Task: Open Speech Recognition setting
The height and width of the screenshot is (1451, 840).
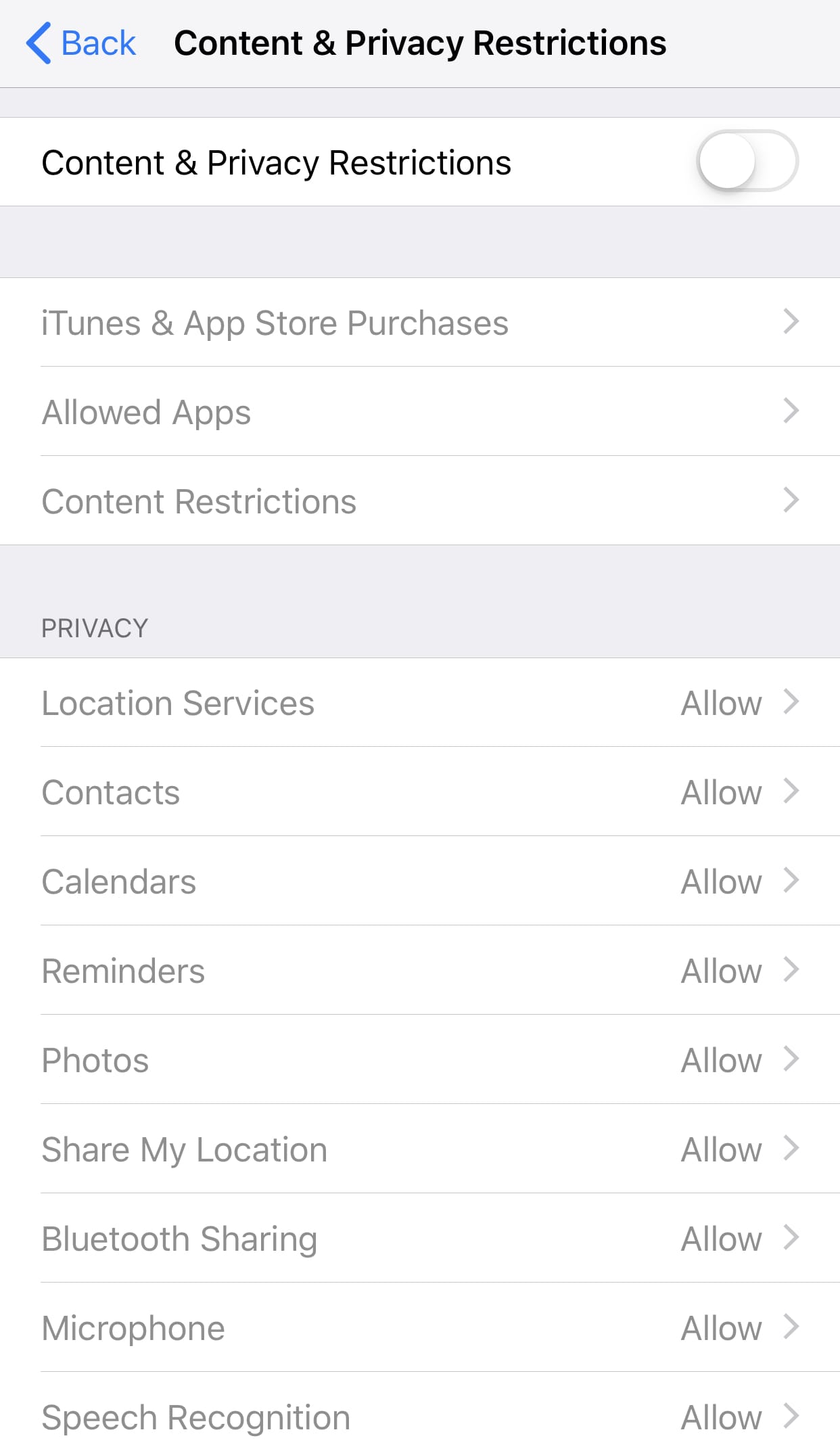Action: [x=420, y=1412]
